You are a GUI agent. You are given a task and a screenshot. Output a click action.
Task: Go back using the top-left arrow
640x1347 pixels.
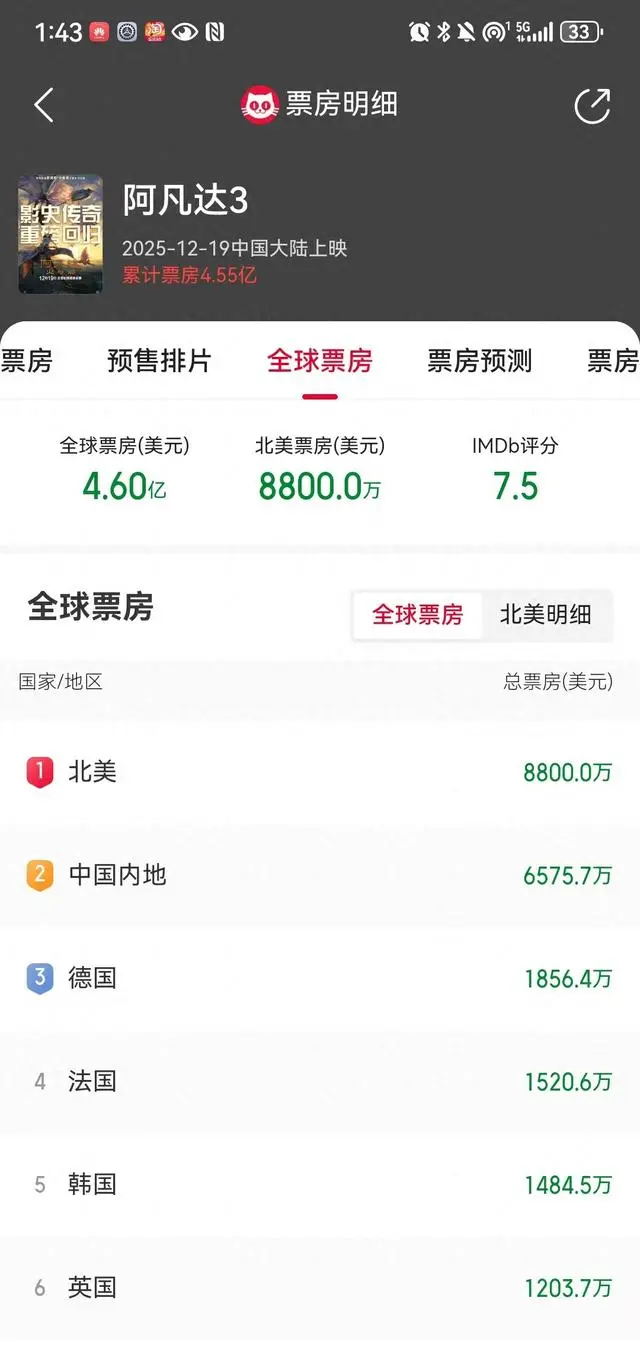pyautogui.click(x=44, y=105)
